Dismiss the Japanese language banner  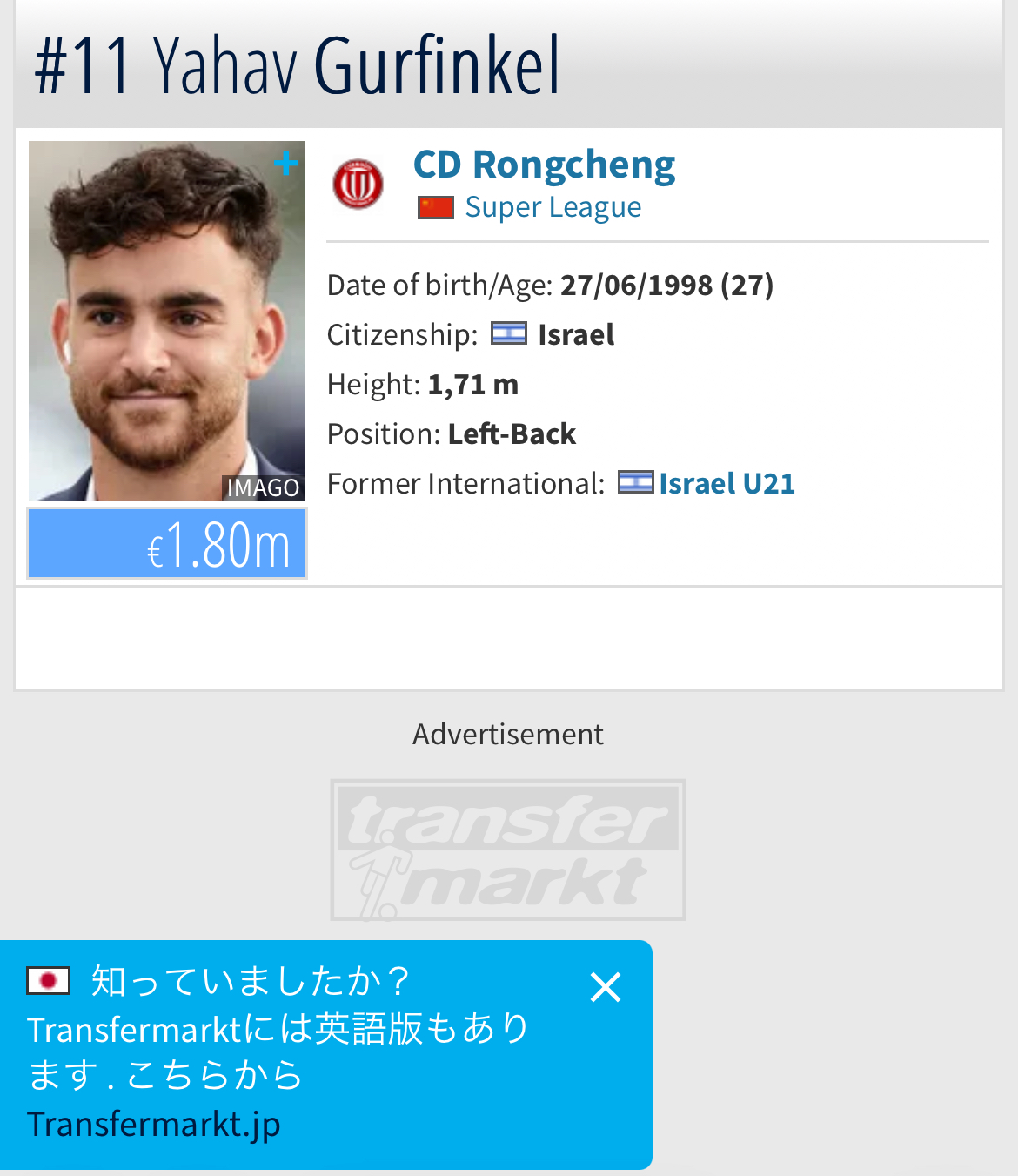(606, 987)
